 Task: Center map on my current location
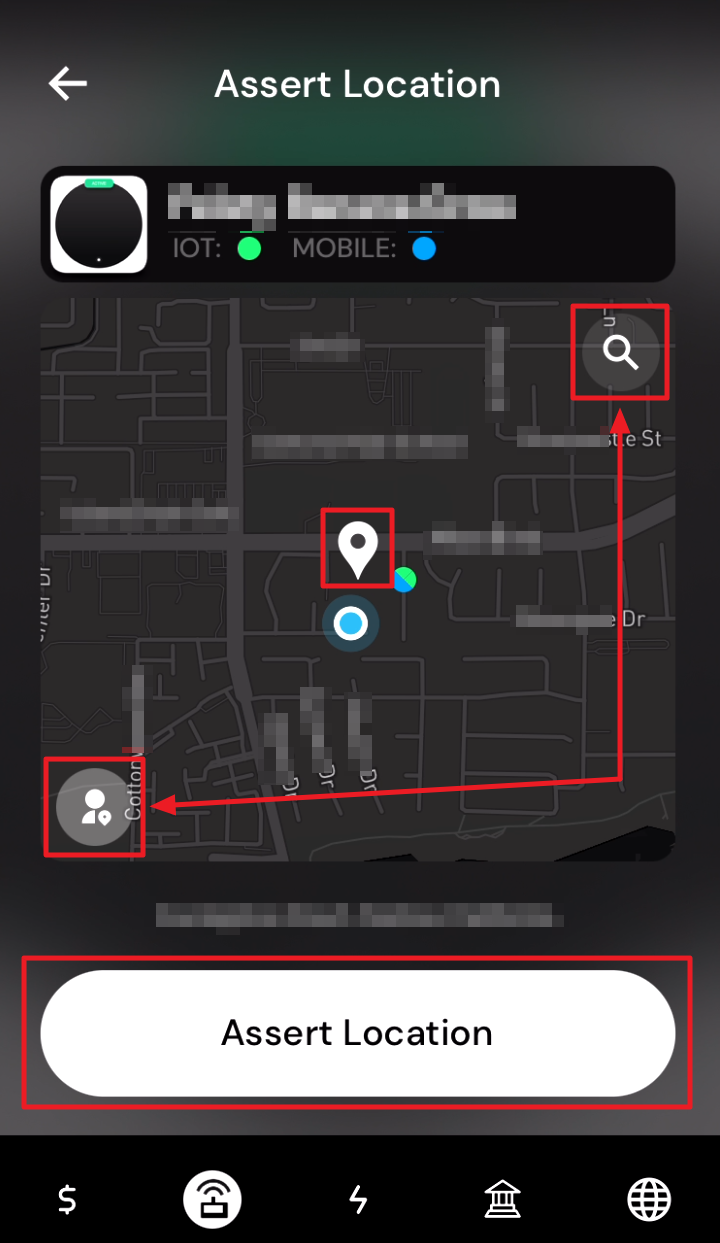coord(94,807)
